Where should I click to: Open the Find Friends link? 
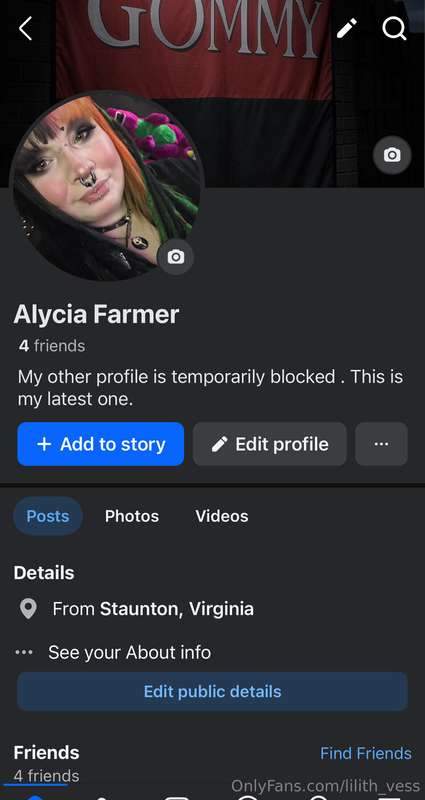(x=366, y=753)
